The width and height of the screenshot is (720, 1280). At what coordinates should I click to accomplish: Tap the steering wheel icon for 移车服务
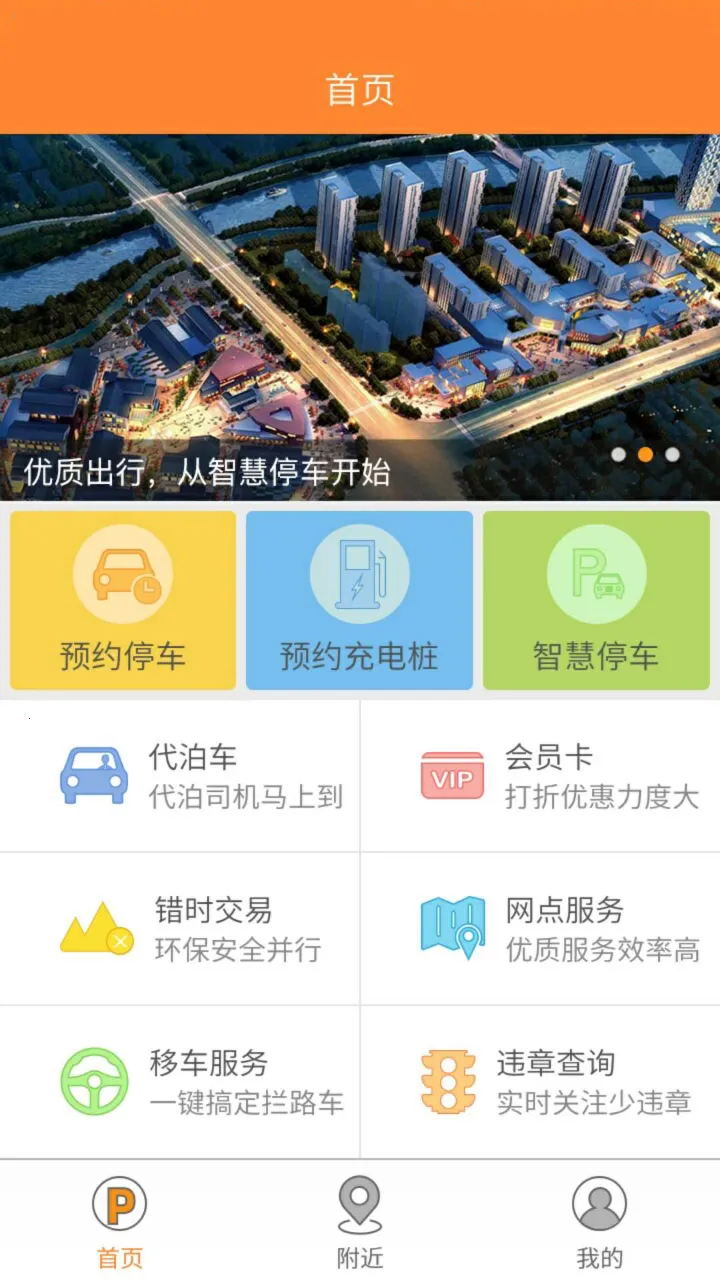(92, 1080)
